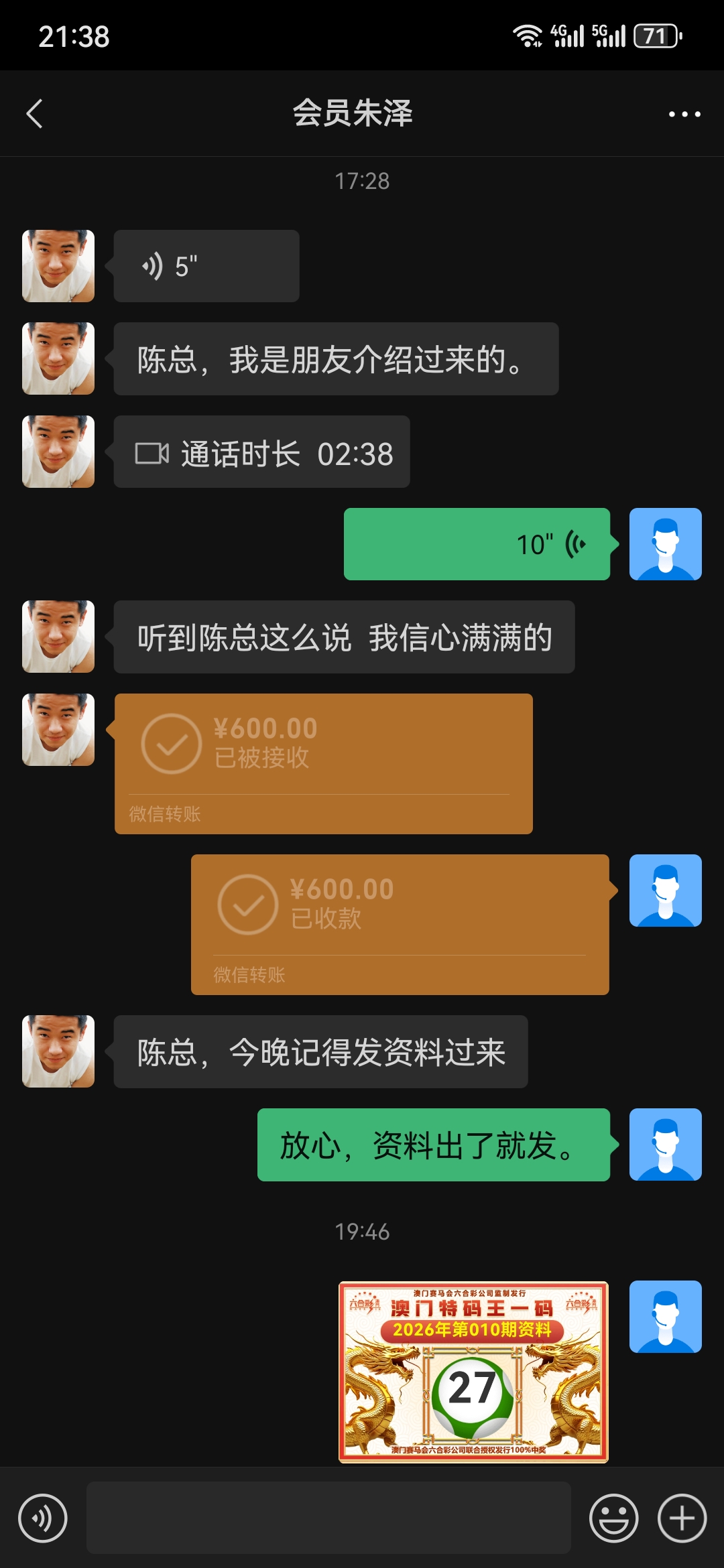Viewport: 724px width, 1568px height.
Task: Open the emoji picker
Action: point(613,1518)
